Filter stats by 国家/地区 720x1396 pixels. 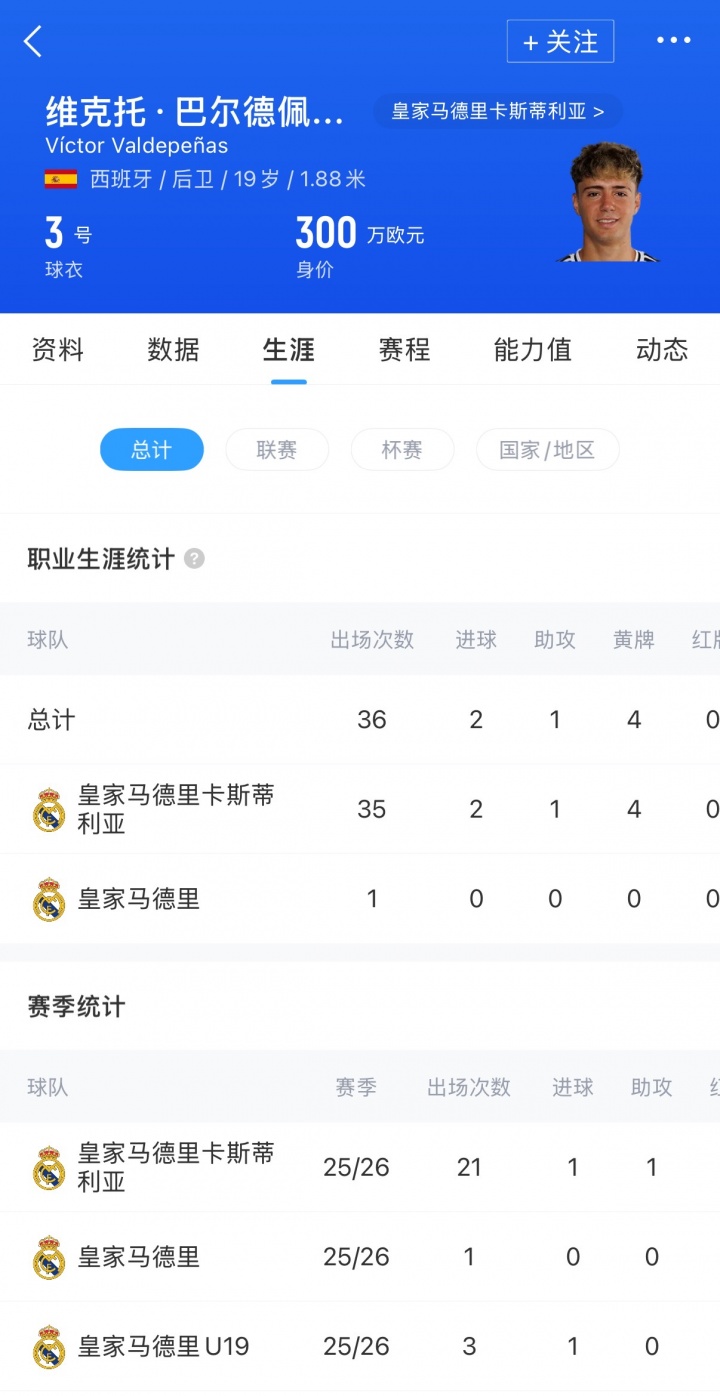pos(547,450)
